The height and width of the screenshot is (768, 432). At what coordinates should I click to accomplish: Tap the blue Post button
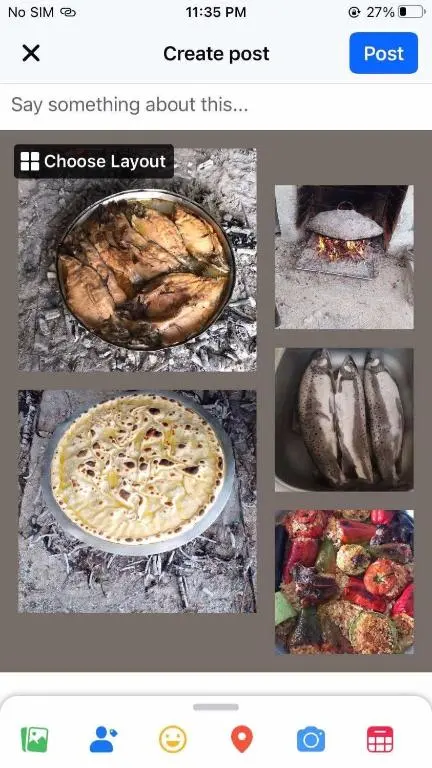point(384,53)
